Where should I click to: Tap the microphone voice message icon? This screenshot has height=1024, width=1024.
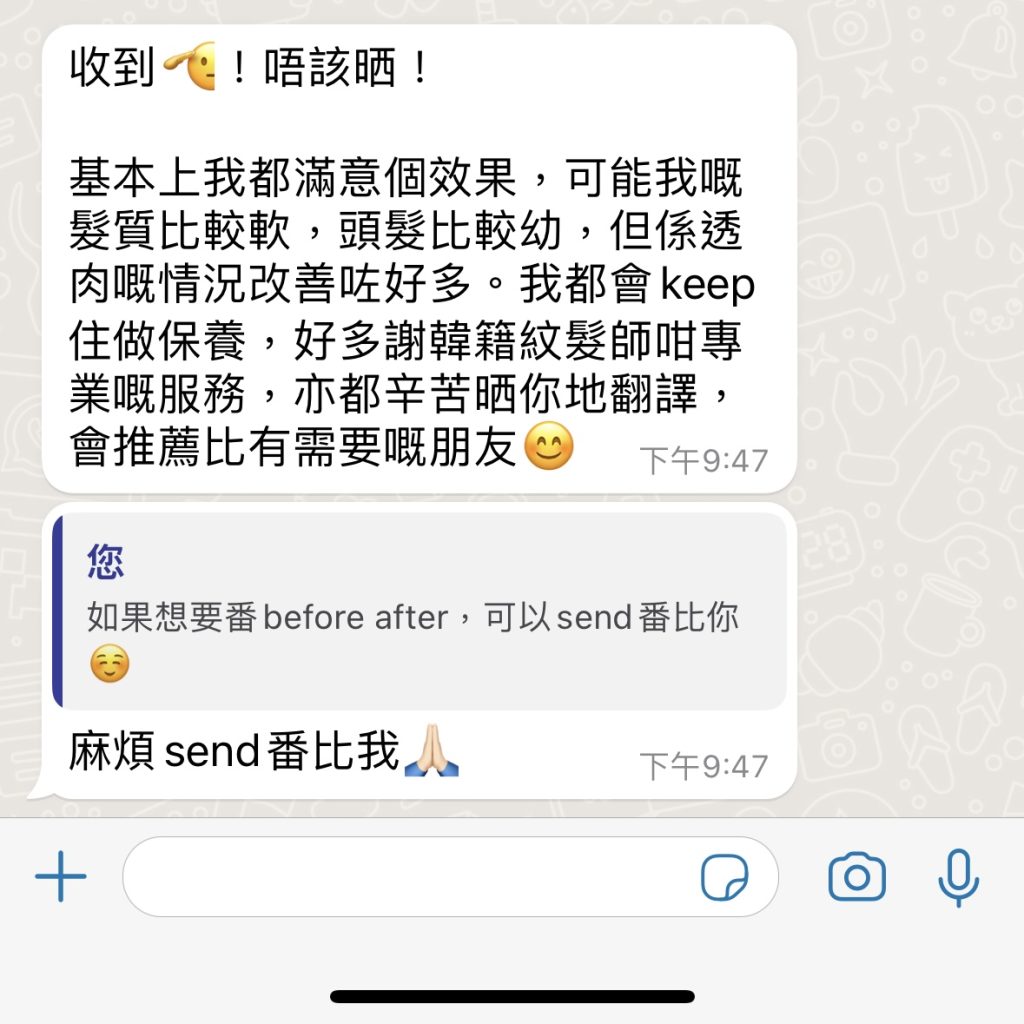click(x=957, y=878)
